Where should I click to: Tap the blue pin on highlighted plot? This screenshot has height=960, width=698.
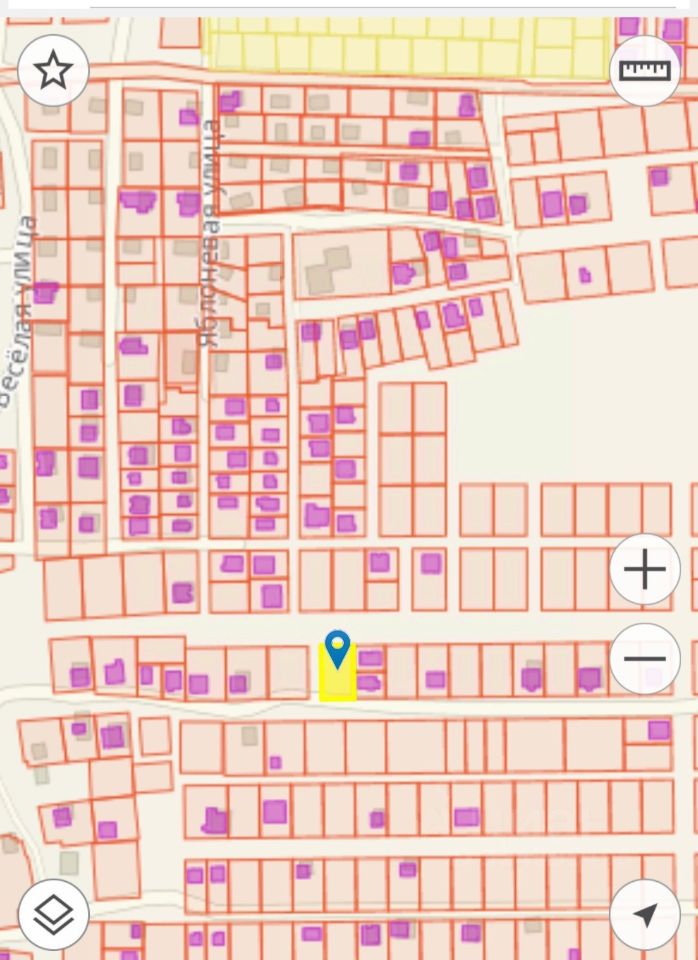[x=338, y=648]
